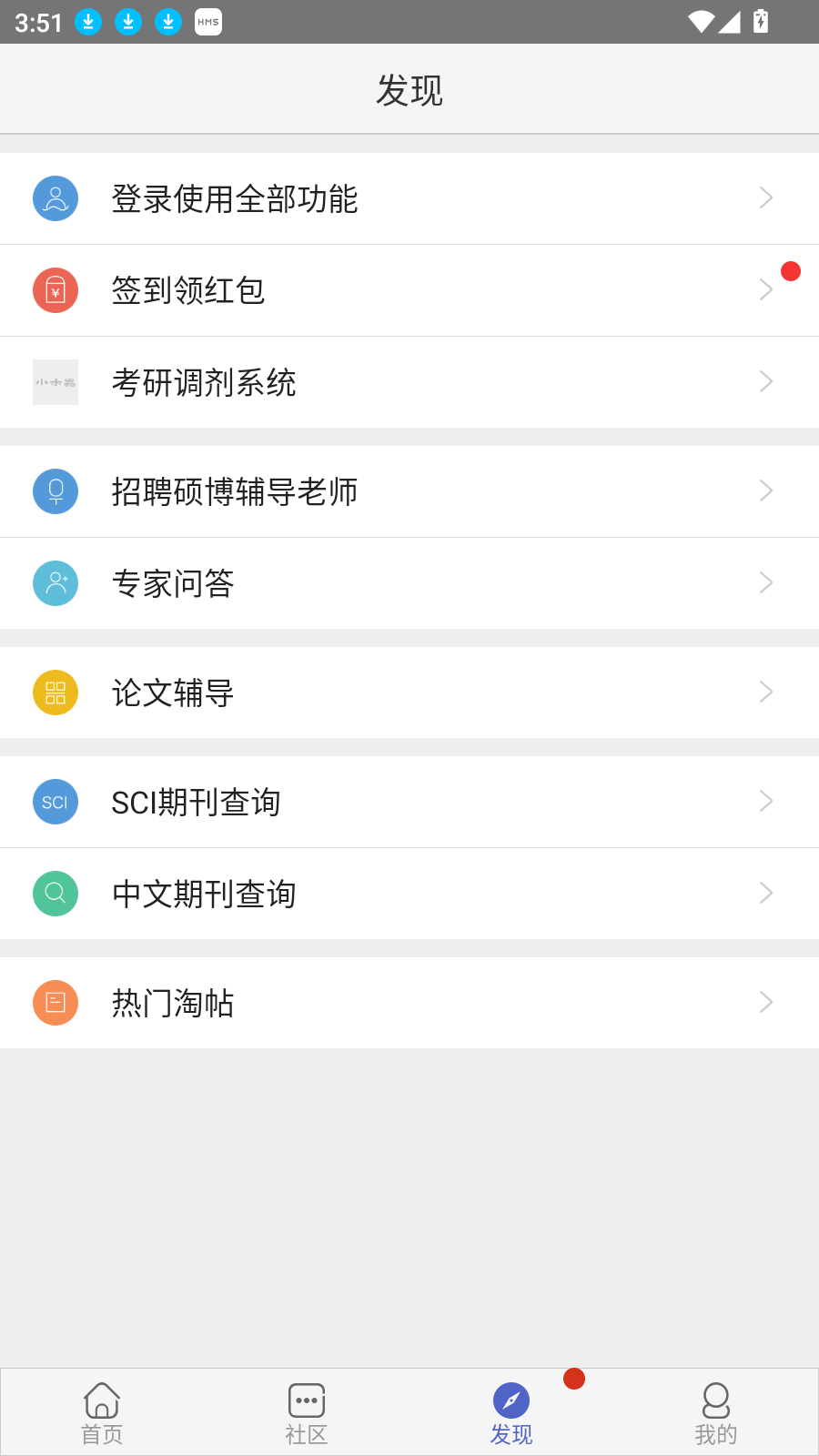Open 中文期刊查询 row

click(409, 894)
